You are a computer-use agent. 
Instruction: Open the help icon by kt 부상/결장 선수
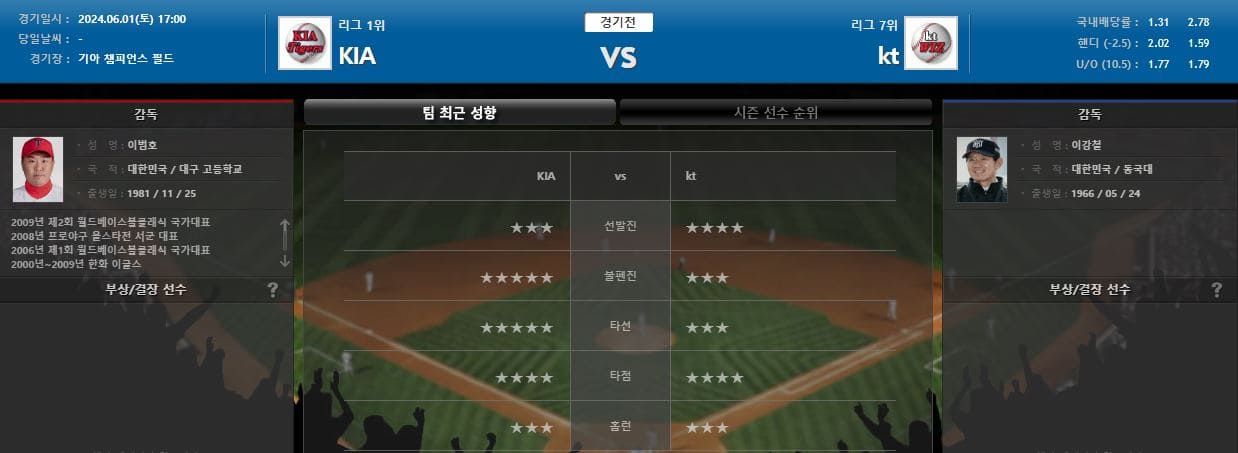pyautogui.click(x=1216, y=290)
